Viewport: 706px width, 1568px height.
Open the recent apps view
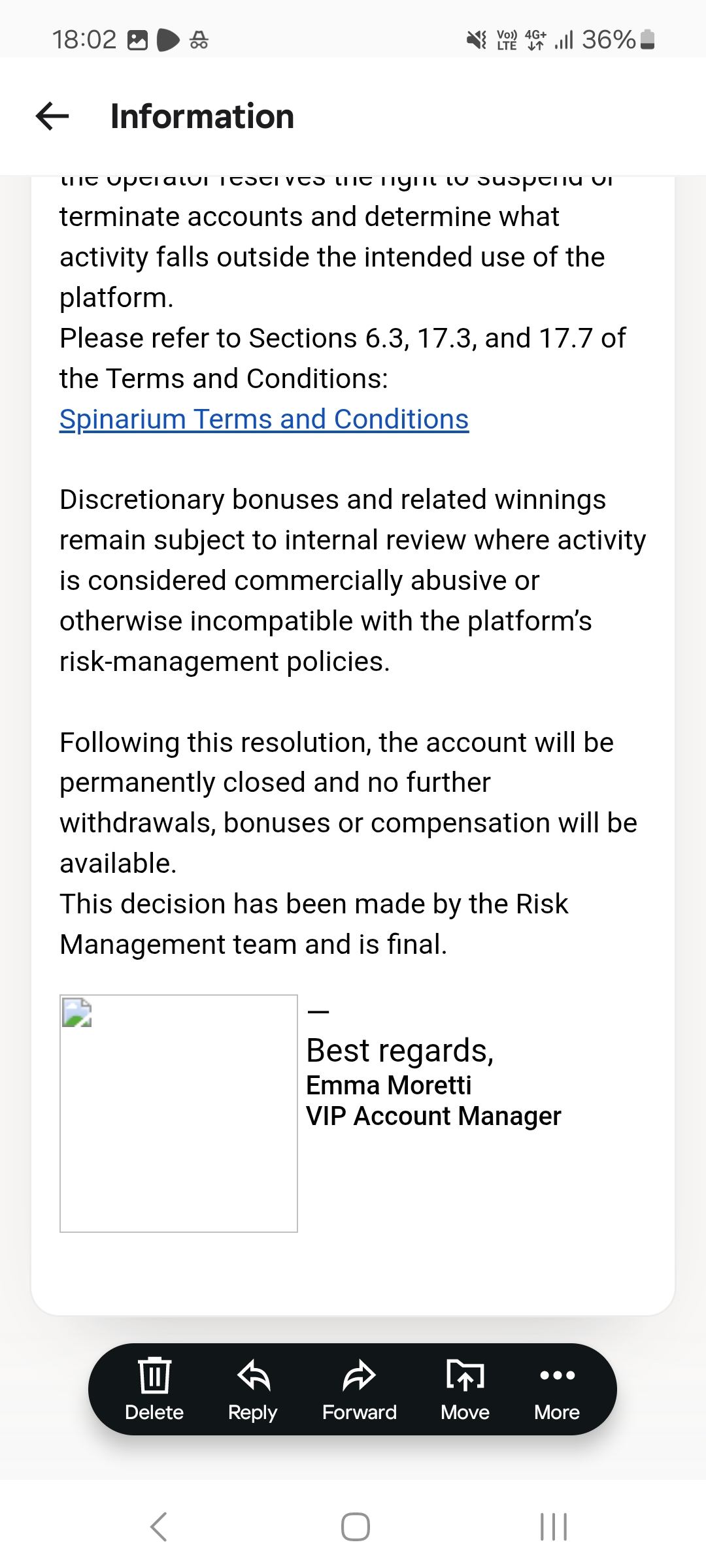tap(554, 1527)
